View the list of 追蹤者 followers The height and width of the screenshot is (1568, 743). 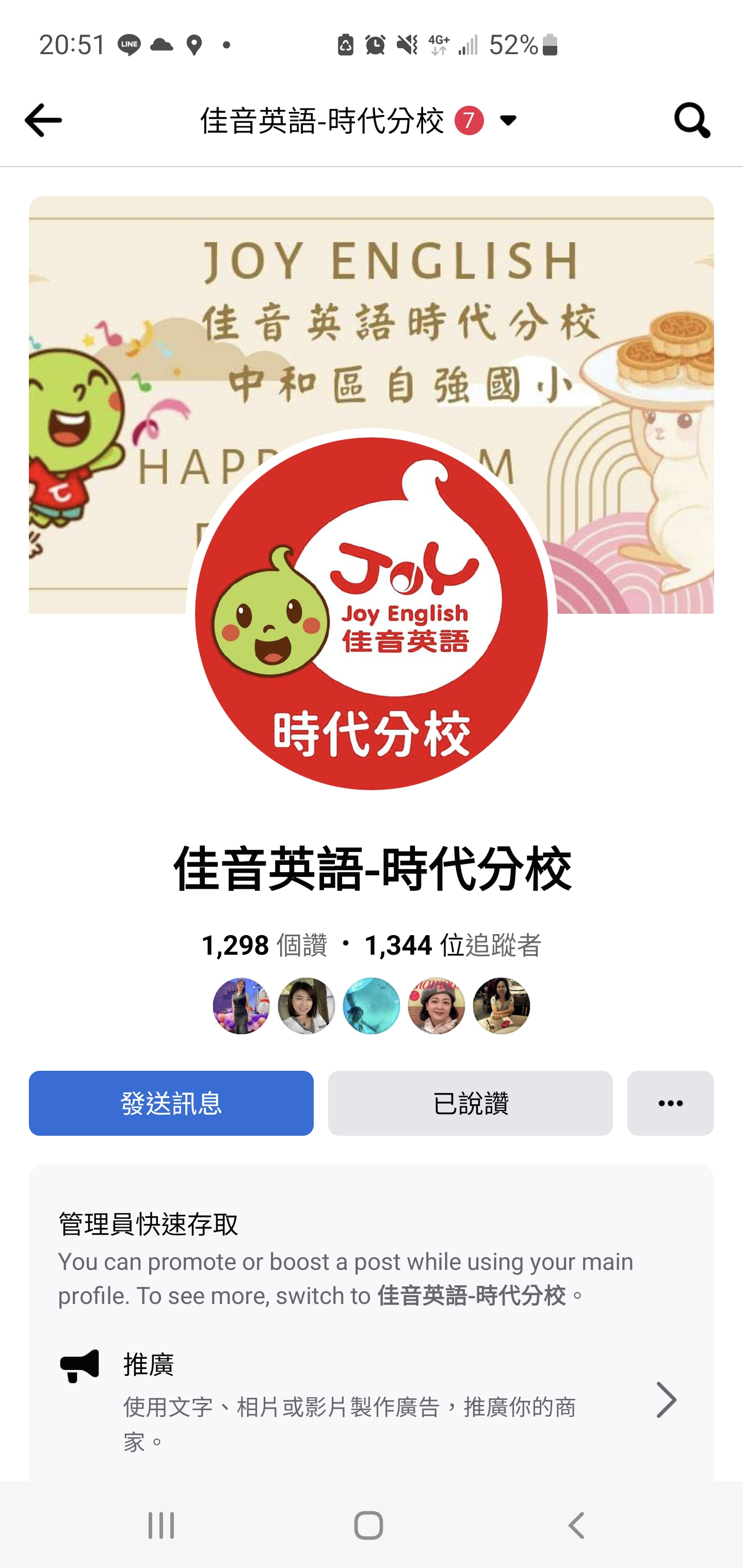pyautogui.click(x=453, y=945)
